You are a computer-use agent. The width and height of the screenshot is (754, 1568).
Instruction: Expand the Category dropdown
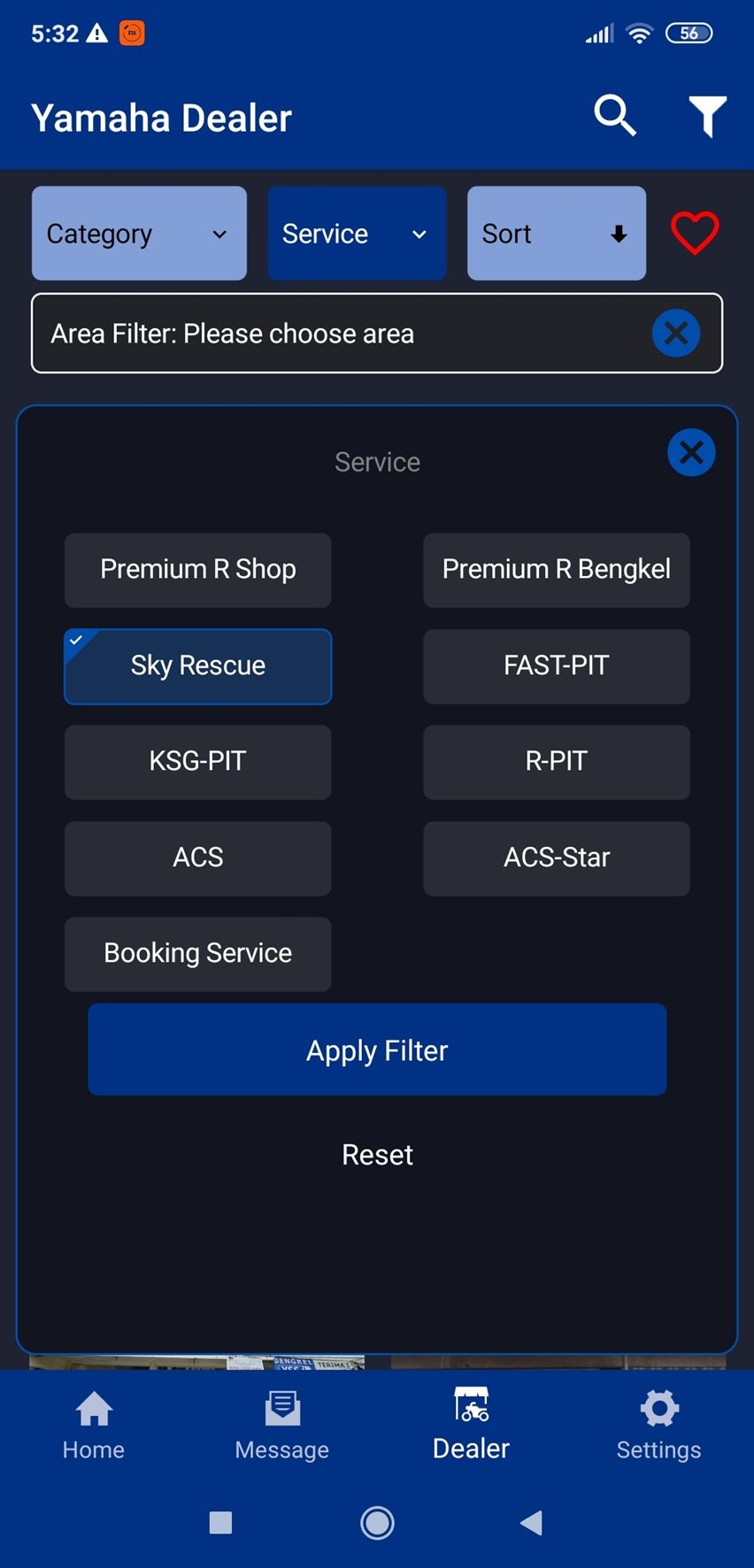tap(139, 233)
